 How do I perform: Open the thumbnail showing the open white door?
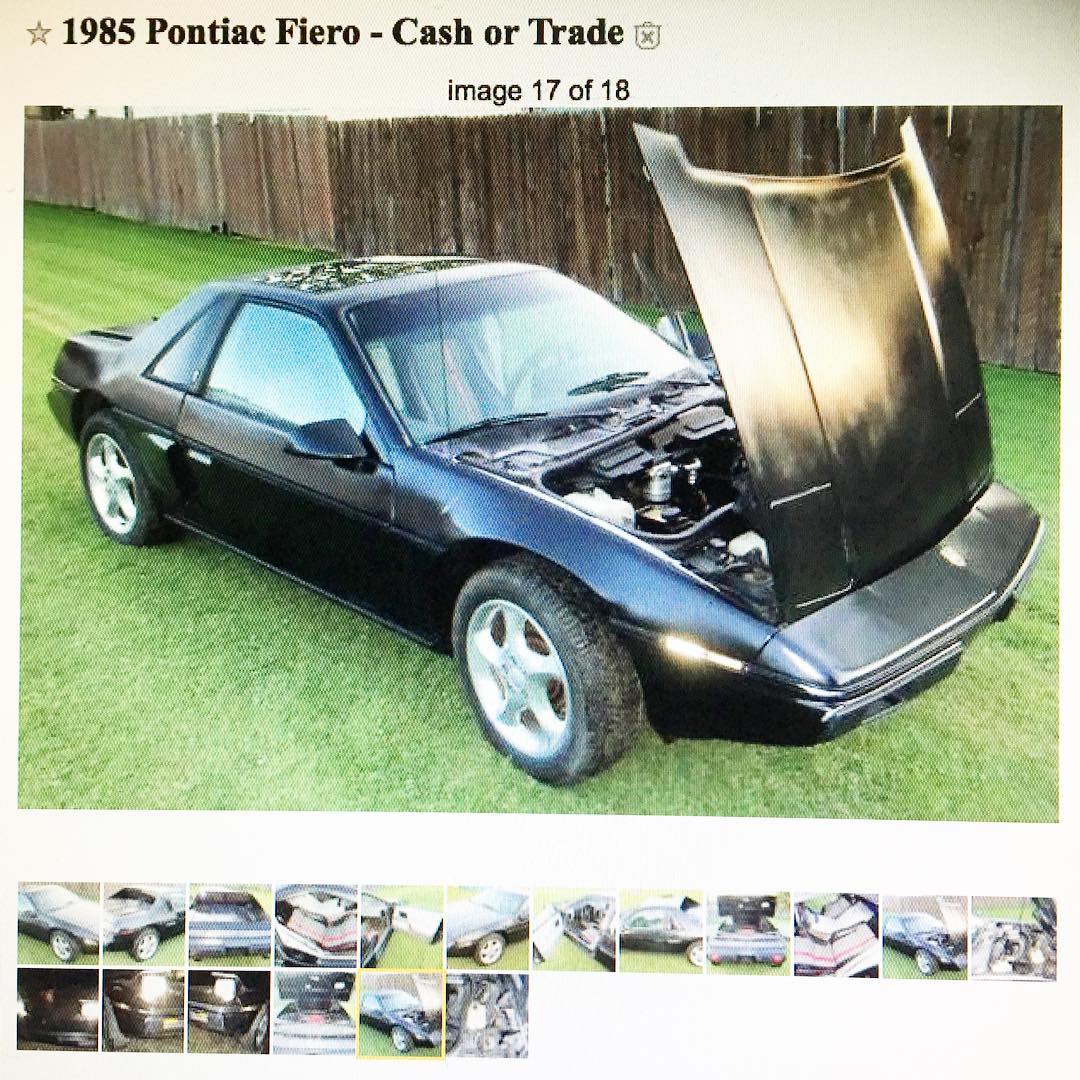(402, 926)
